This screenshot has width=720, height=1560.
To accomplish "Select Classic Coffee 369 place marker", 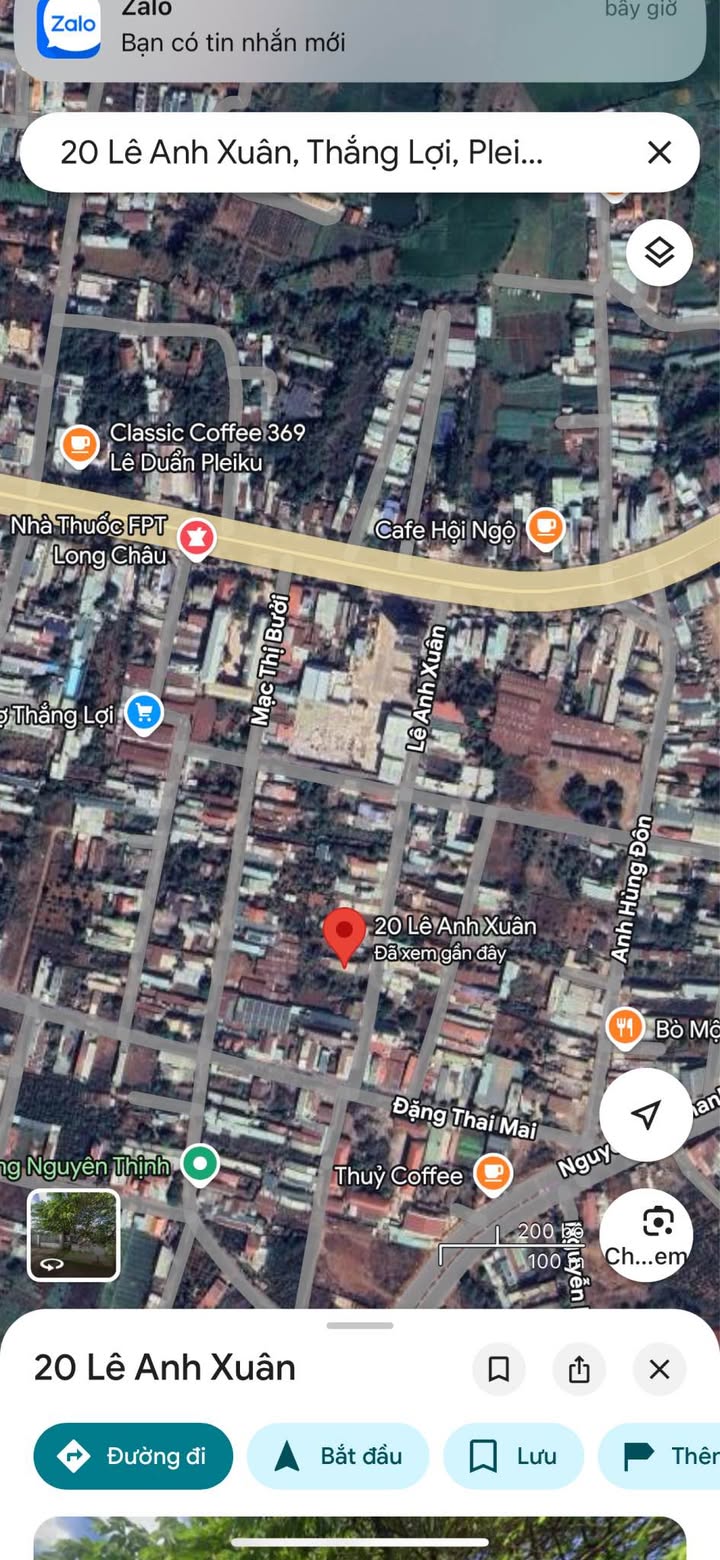I will (x=80, y=445).
